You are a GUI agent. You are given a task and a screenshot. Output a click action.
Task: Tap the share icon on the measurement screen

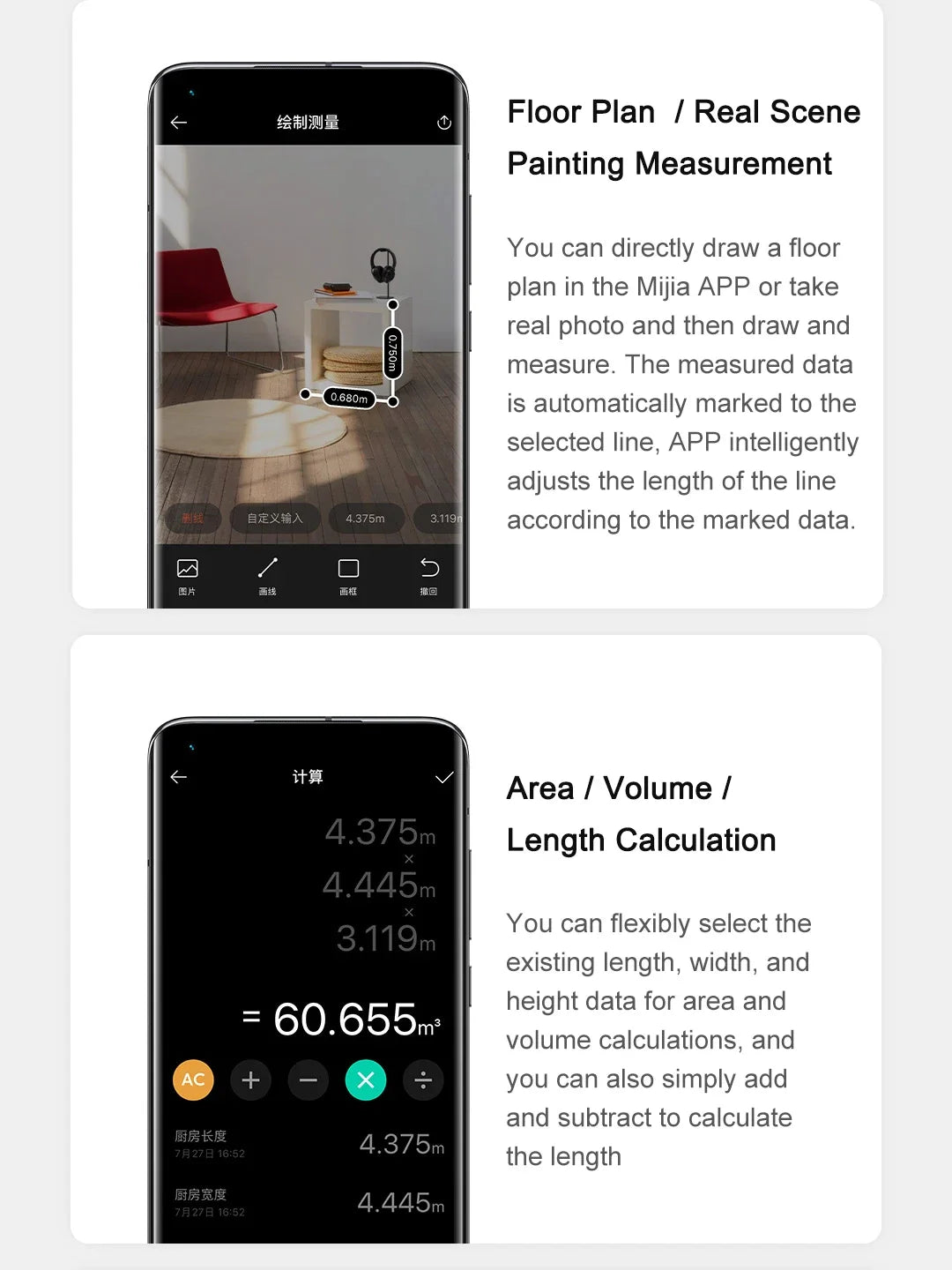coord(443,122)
